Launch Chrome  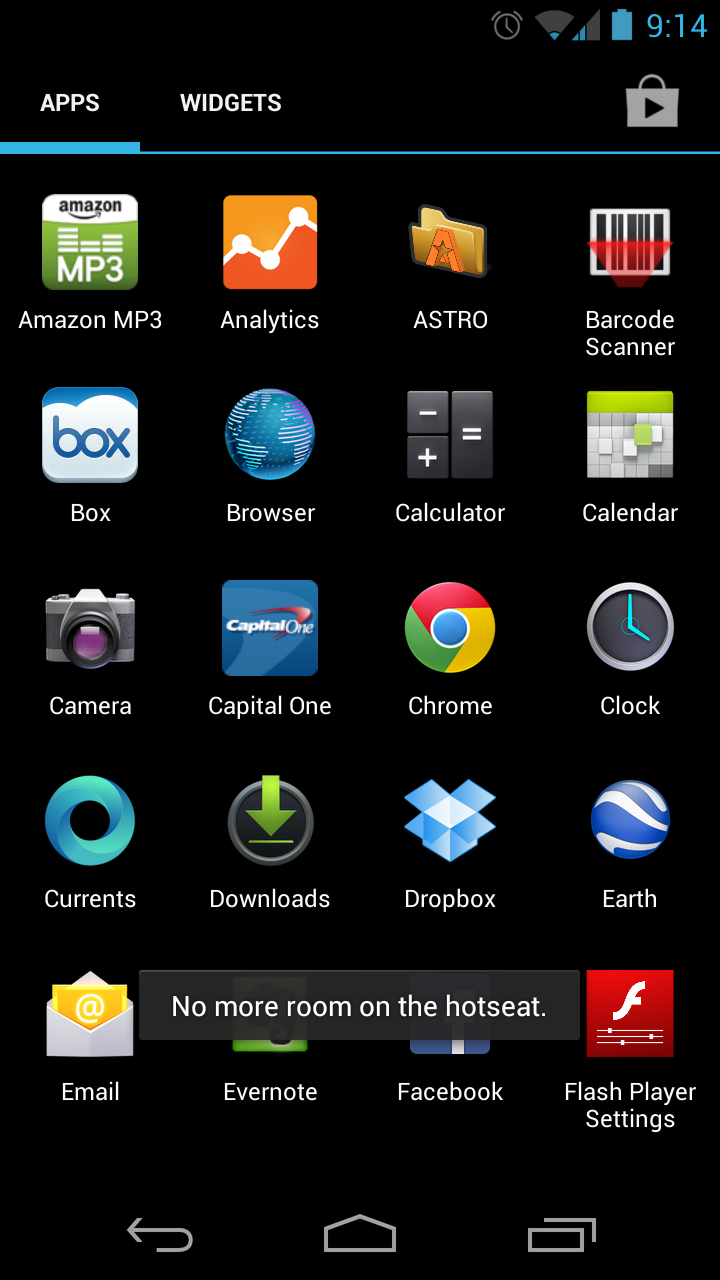(450, 629)
